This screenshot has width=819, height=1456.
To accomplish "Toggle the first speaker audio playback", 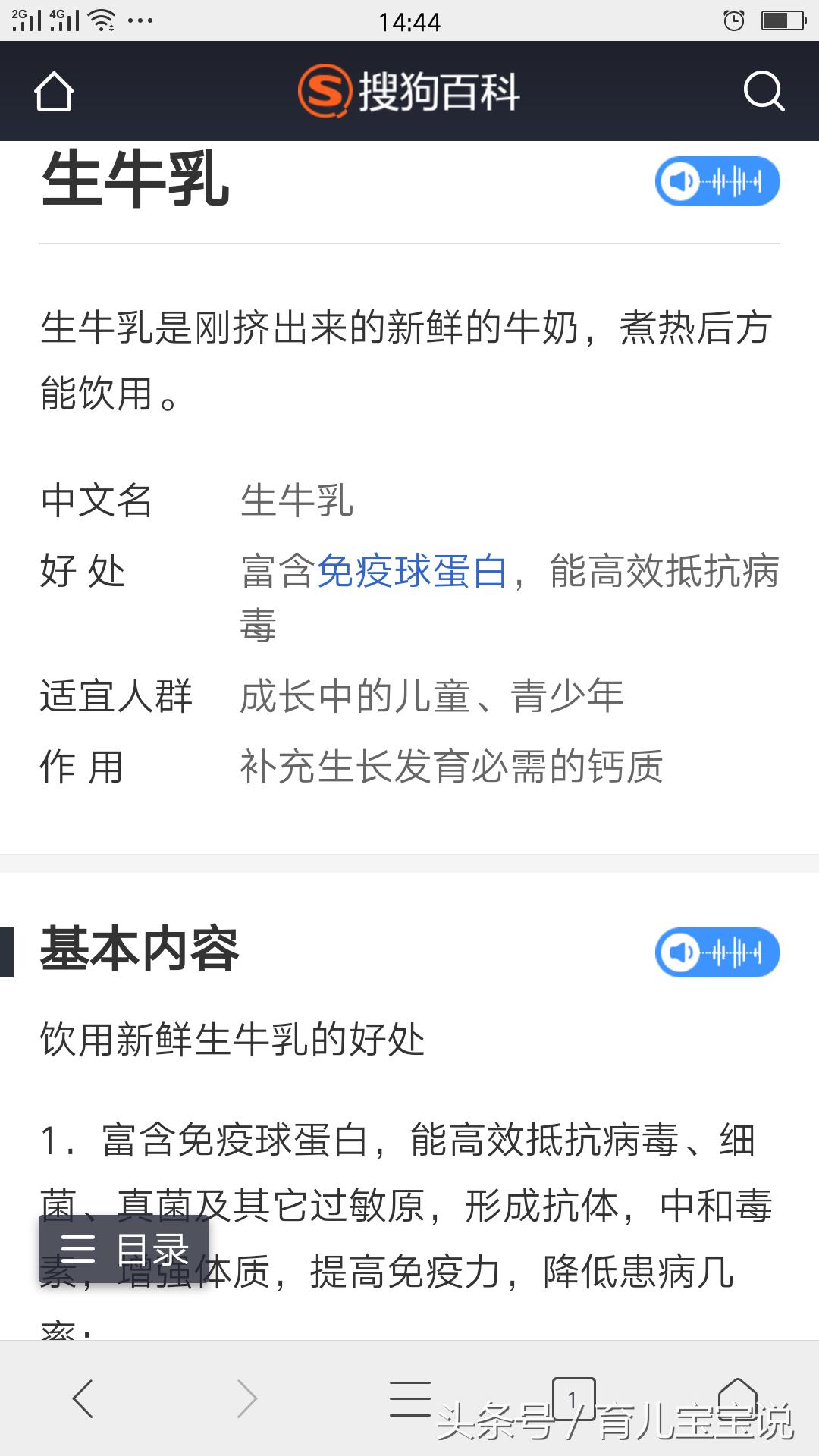I will pos(680,181).
